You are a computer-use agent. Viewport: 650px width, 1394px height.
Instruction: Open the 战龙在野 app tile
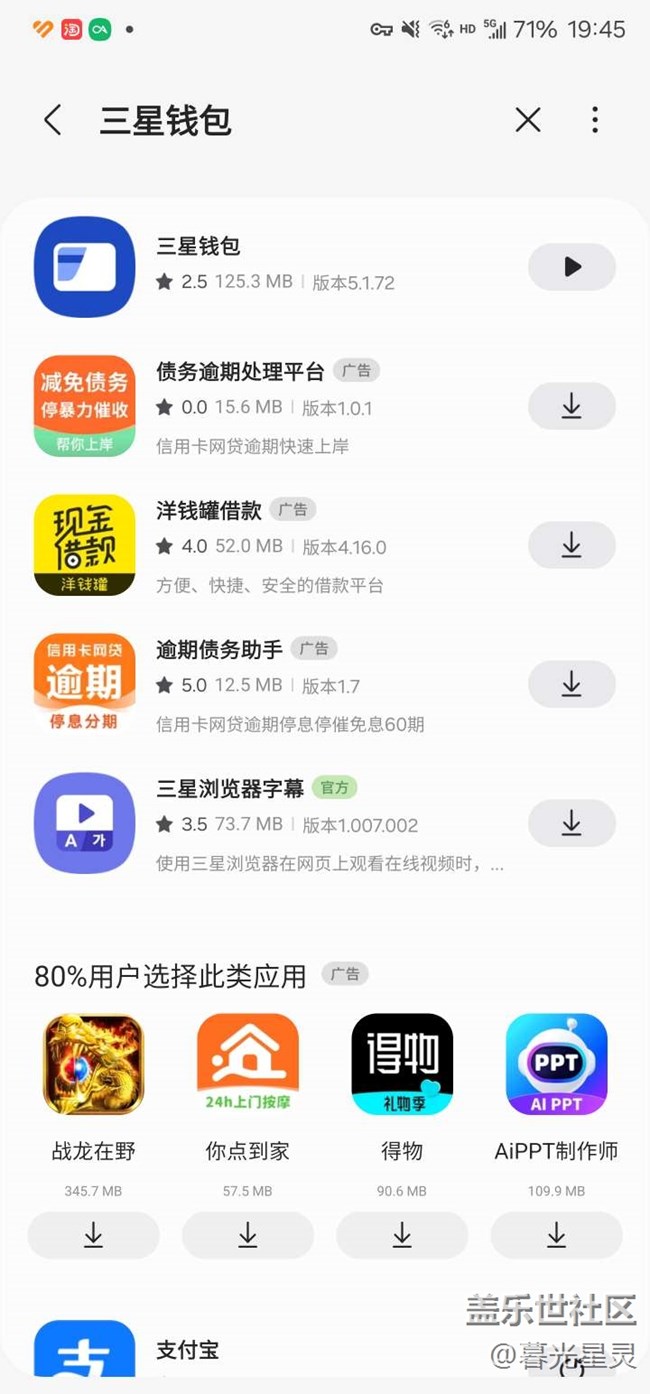pos(93,1064)
